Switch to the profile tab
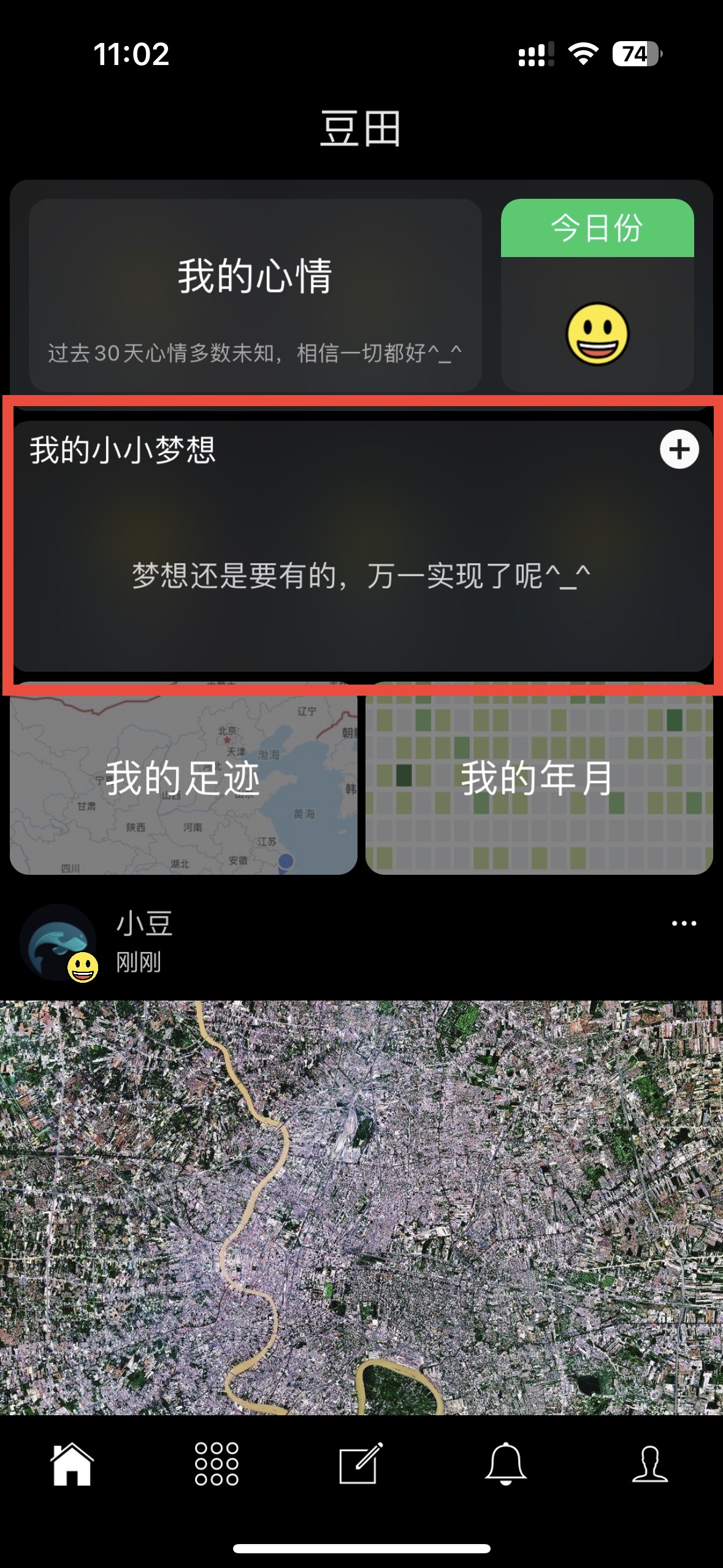723x1568 pixels. point(650,1464)
